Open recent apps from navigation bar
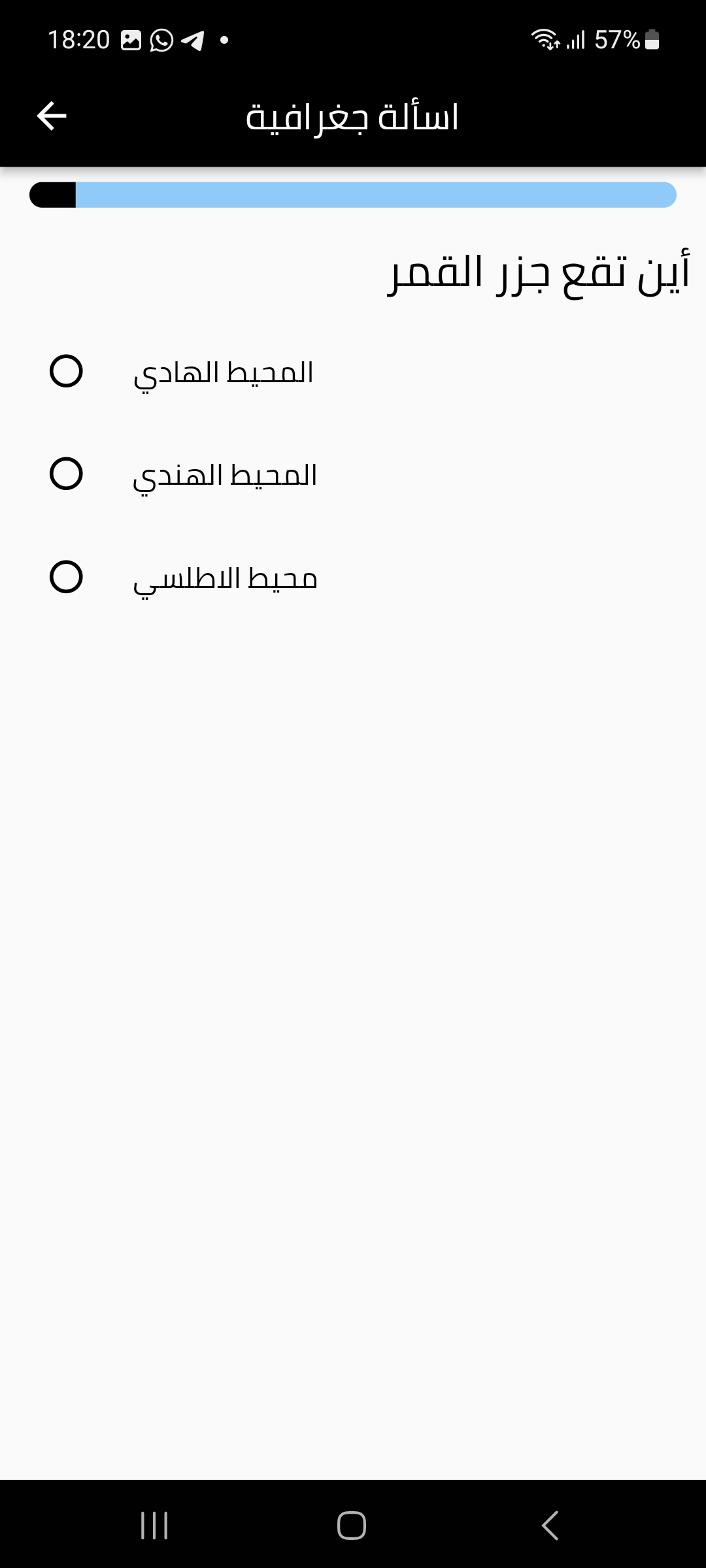The width and height of the screenshot is (706, 1568). [155, 1526]
